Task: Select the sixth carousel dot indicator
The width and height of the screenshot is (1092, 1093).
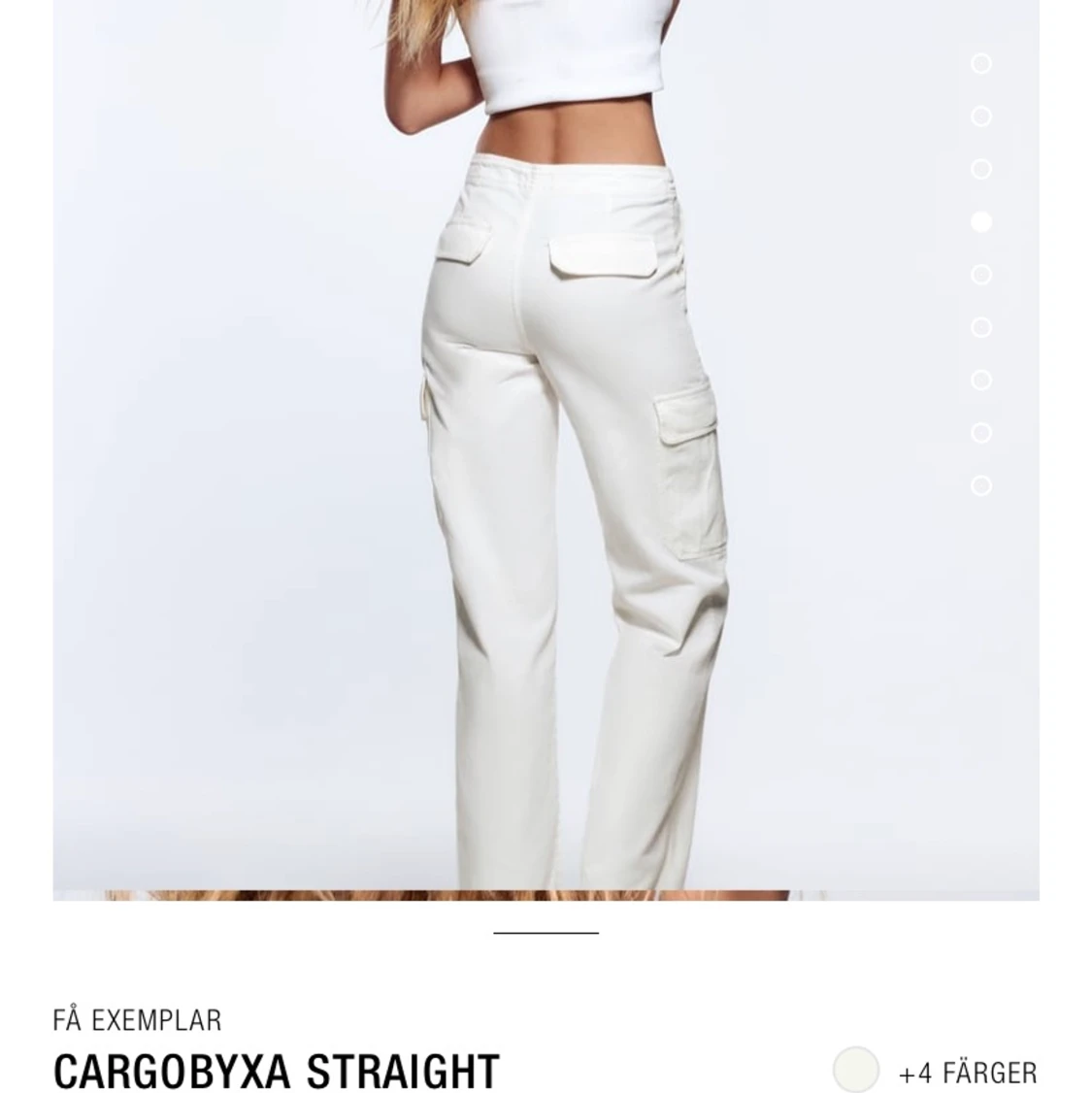Action: (979, 327)
